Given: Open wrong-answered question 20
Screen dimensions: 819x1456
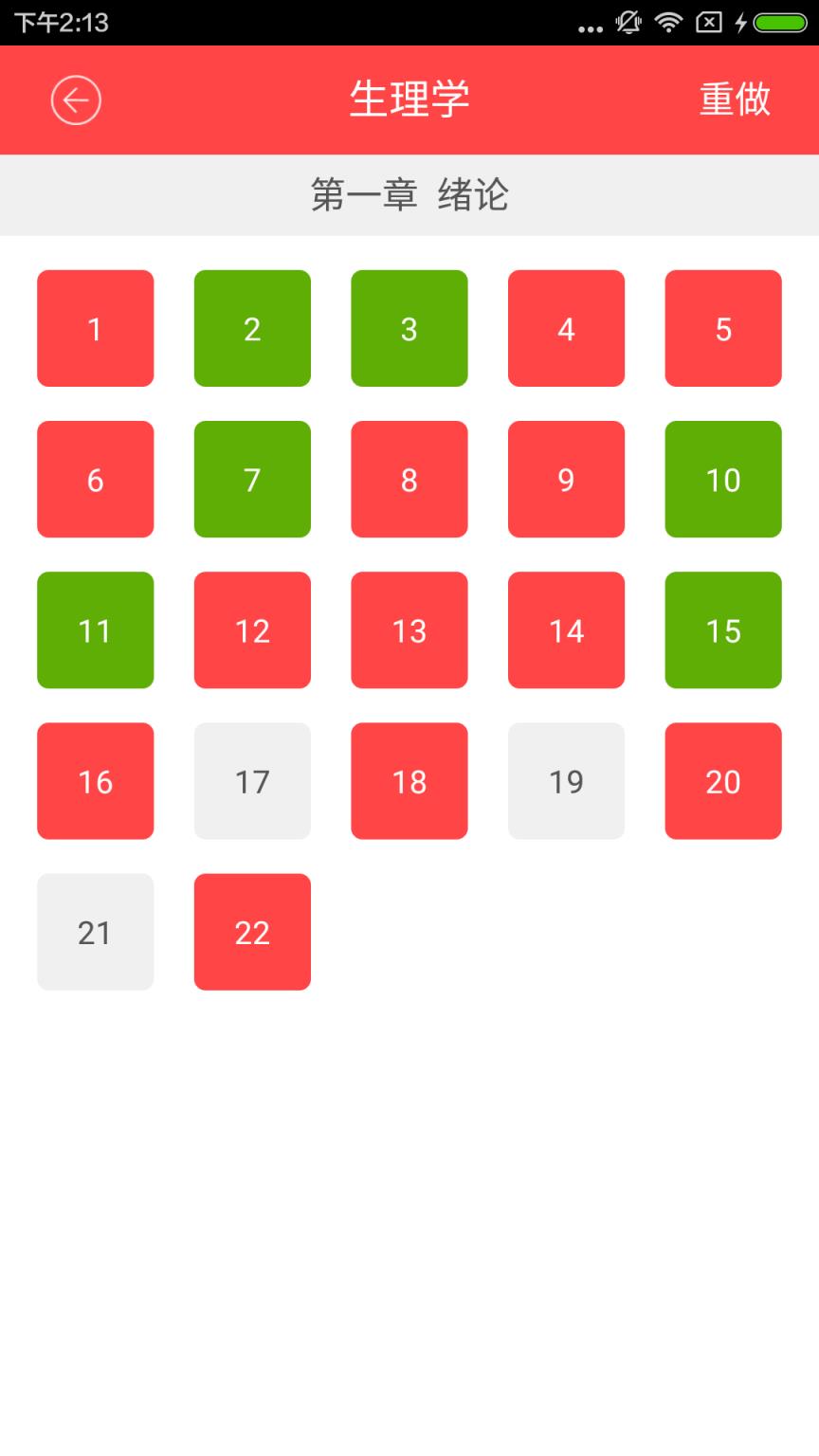Looking at the screenshot, I should 723,780.
